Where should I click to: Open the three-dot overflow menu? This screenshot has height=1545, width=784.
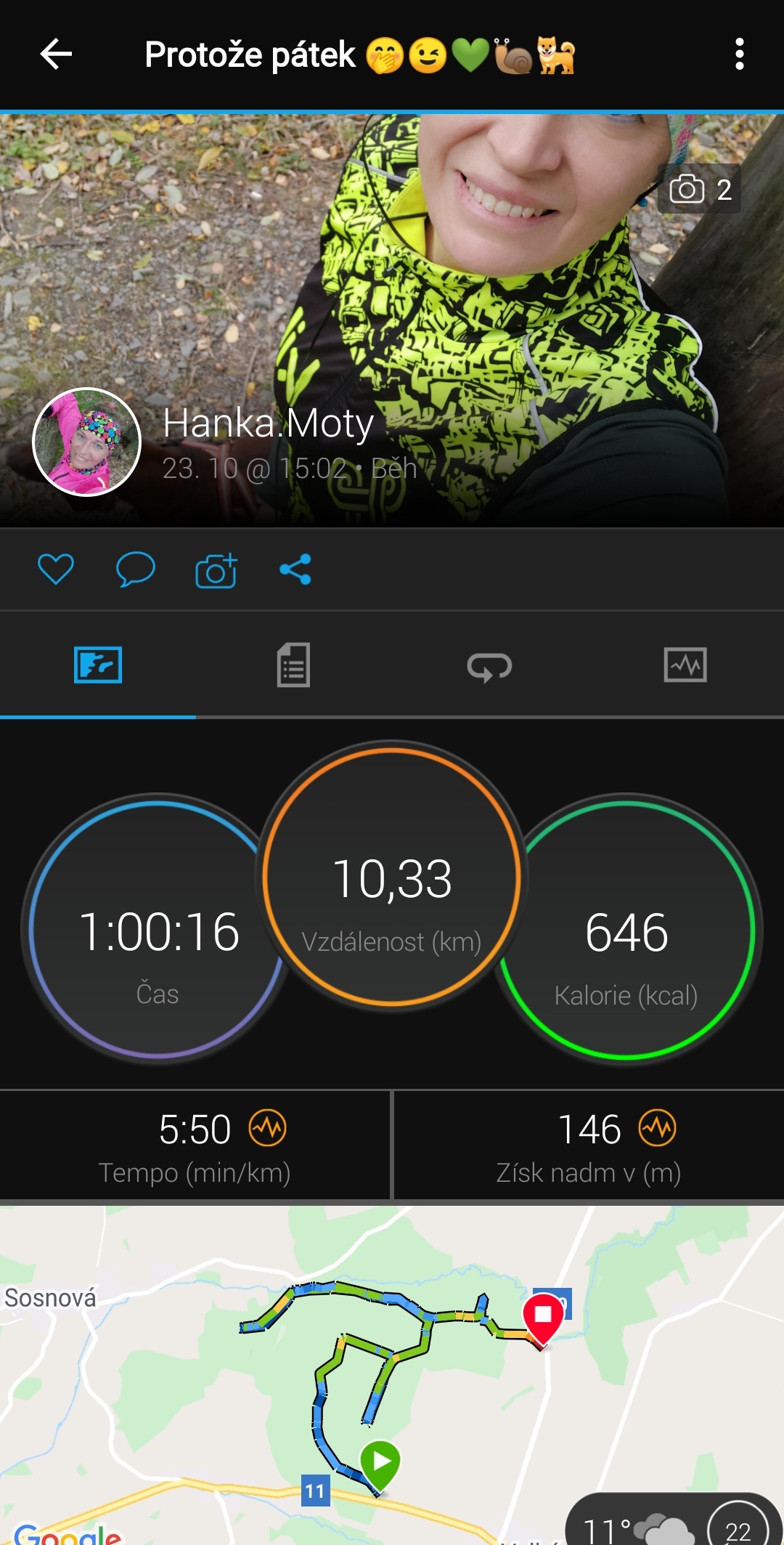[739, 54]
